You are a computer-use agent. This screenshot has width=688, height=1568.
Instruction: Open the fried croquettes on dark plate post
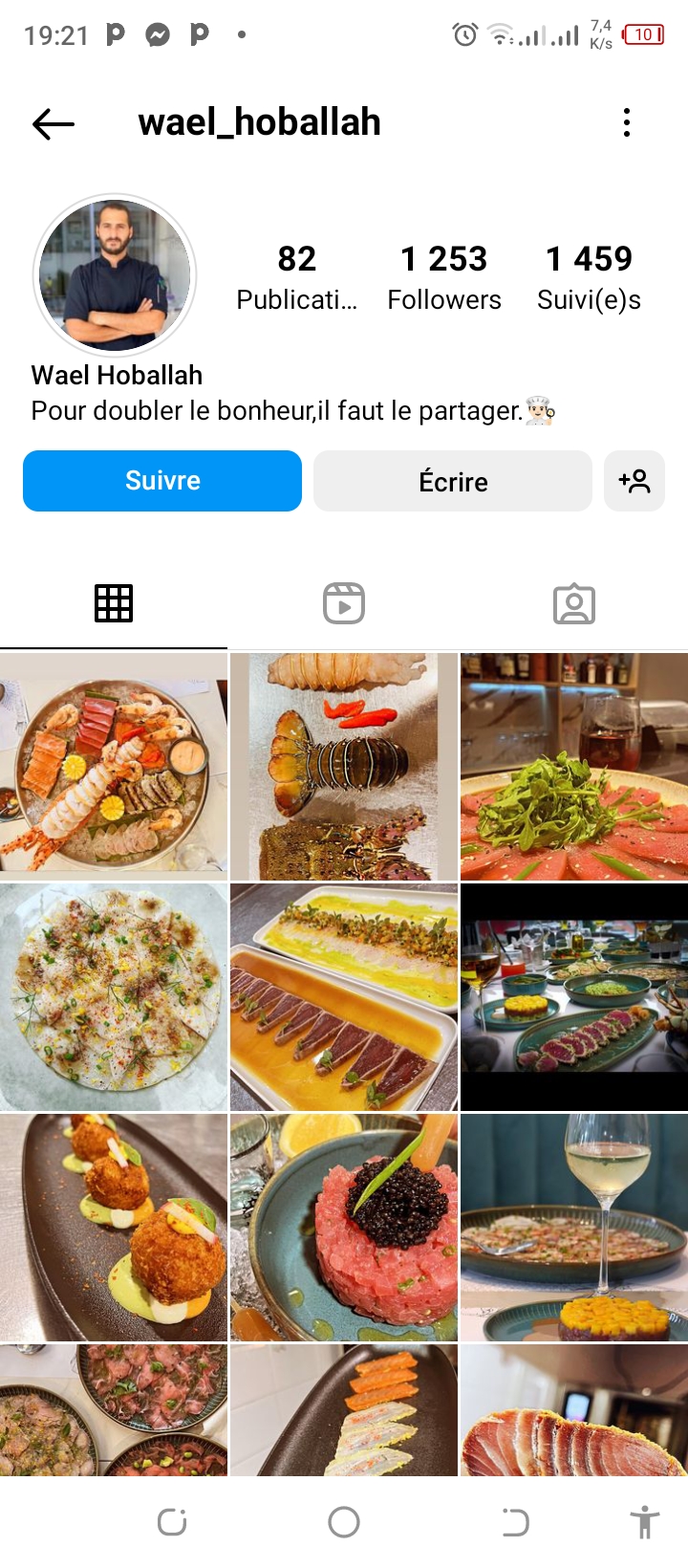click(x=114, y=1227)
